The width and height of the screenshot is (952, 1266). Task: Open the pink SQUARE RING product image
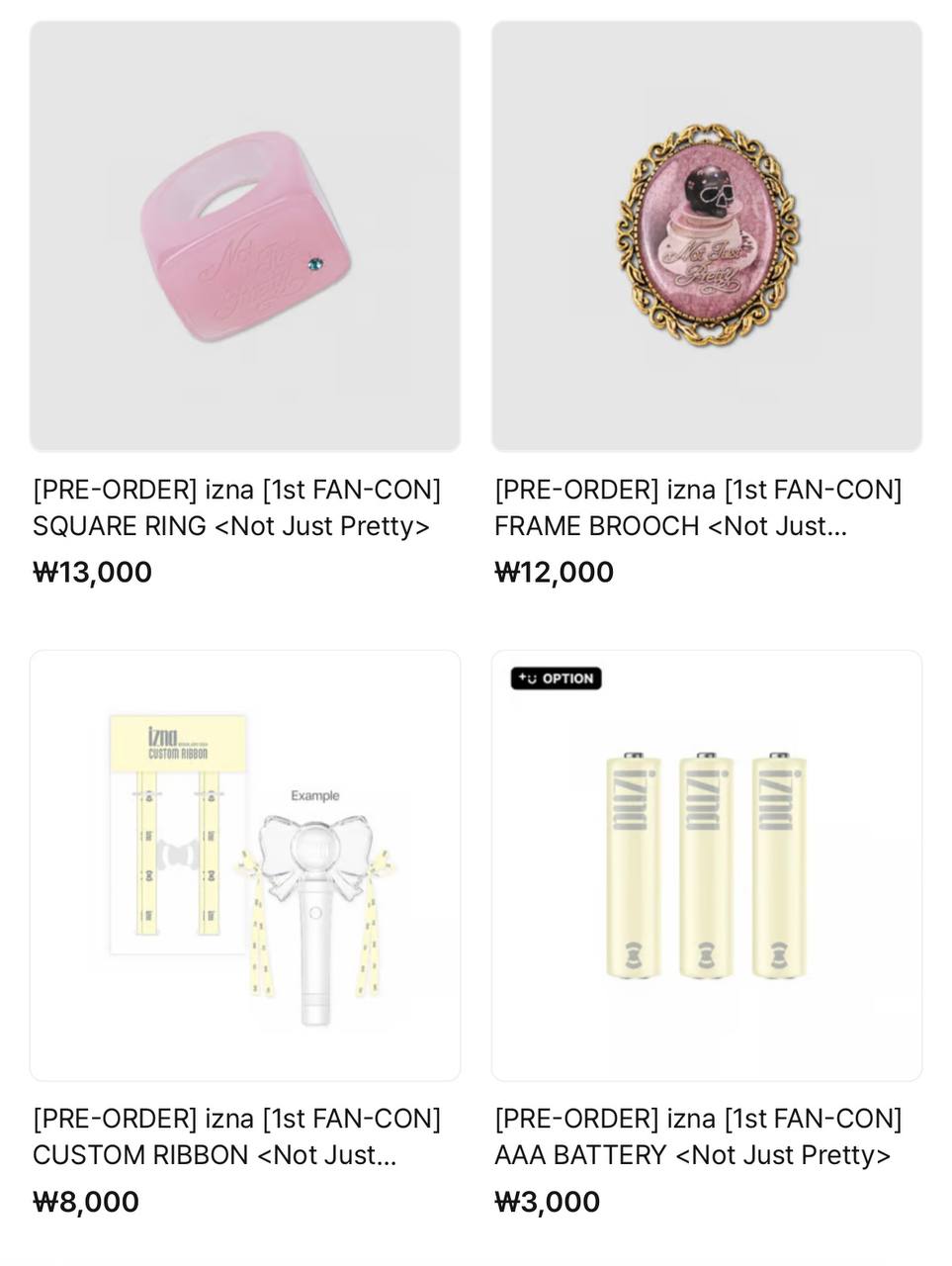click(245, 234)
